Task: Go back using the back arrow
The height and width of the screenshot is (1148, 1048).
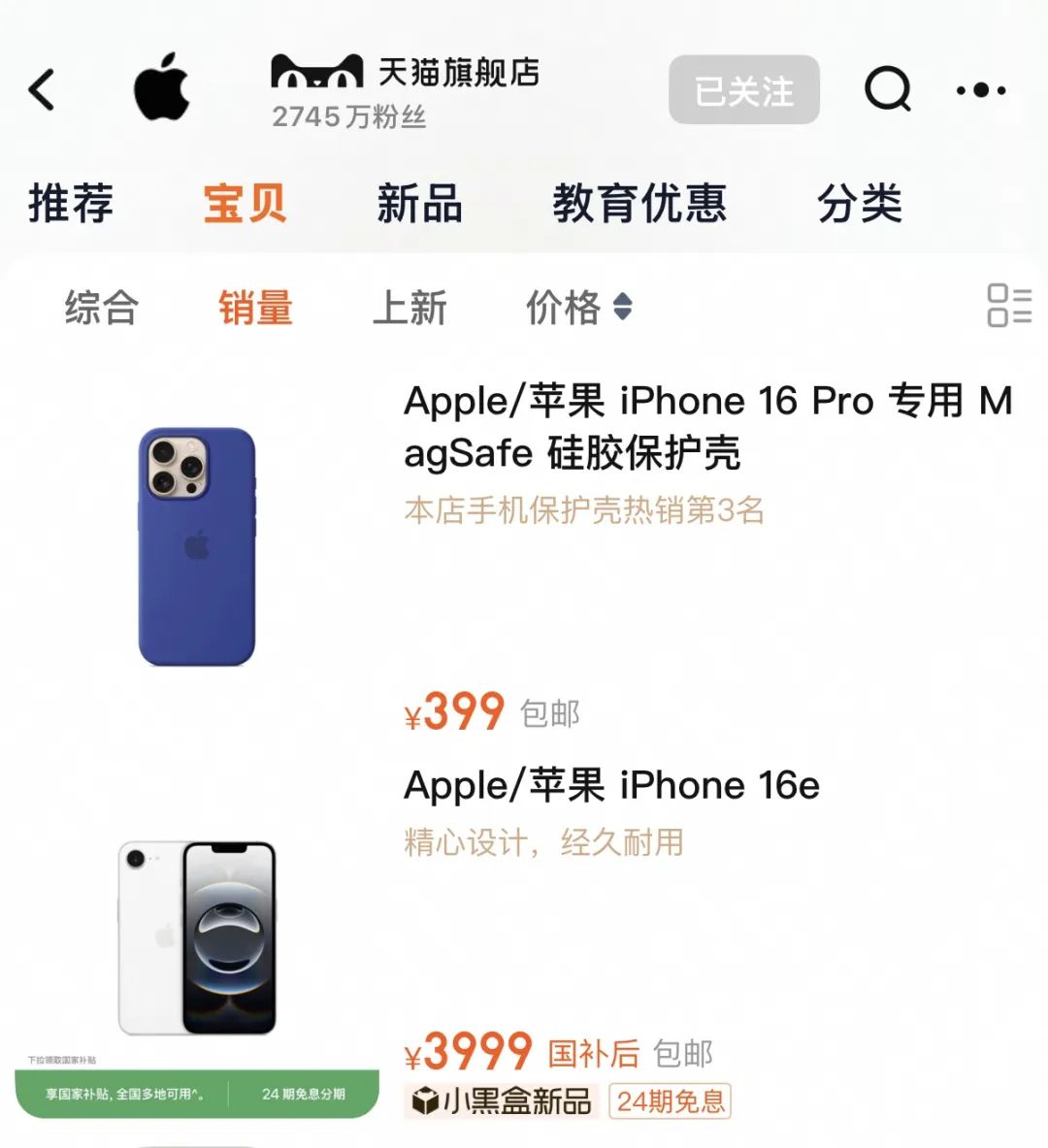Action: [42, 90]
